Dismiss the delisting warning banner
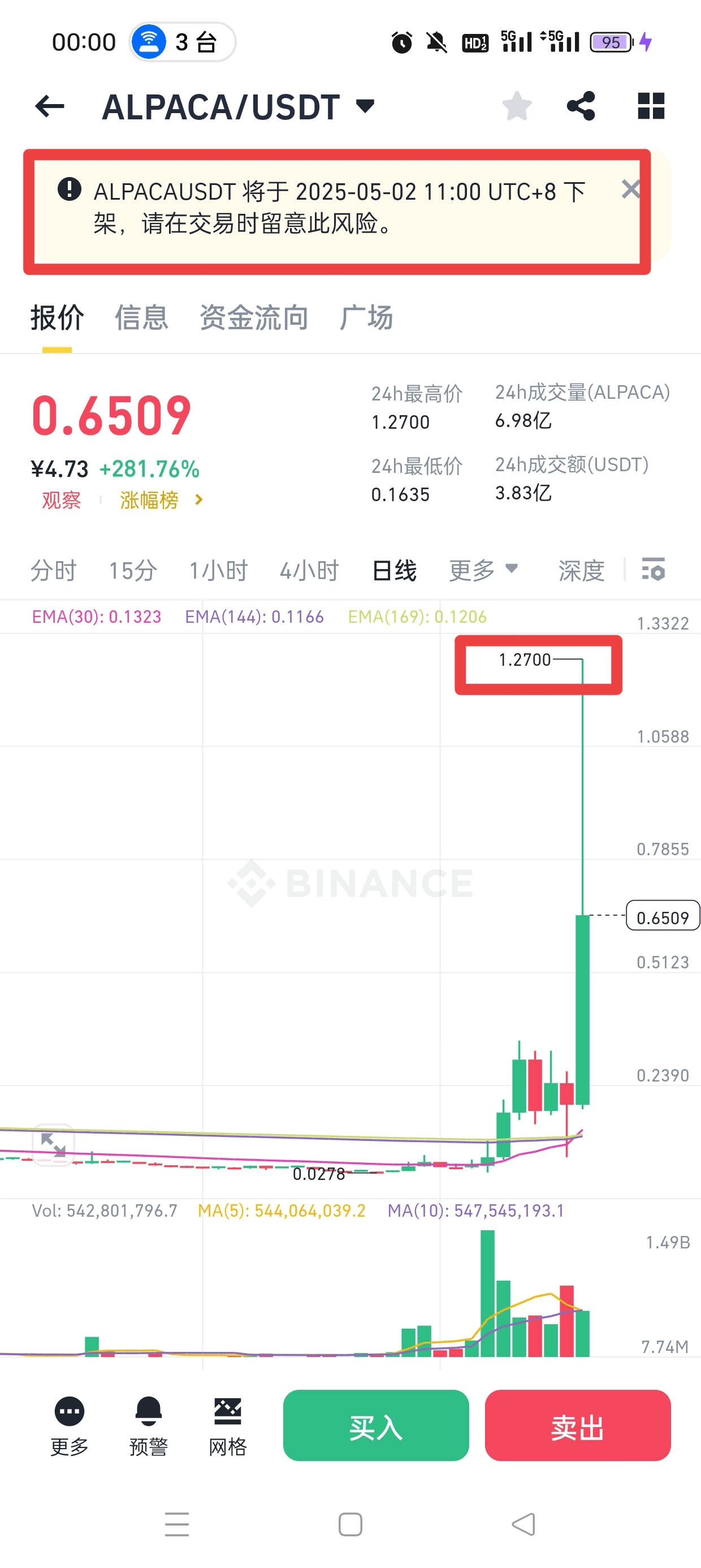This screenshot has width=701, height=1568. coord(630,189)
